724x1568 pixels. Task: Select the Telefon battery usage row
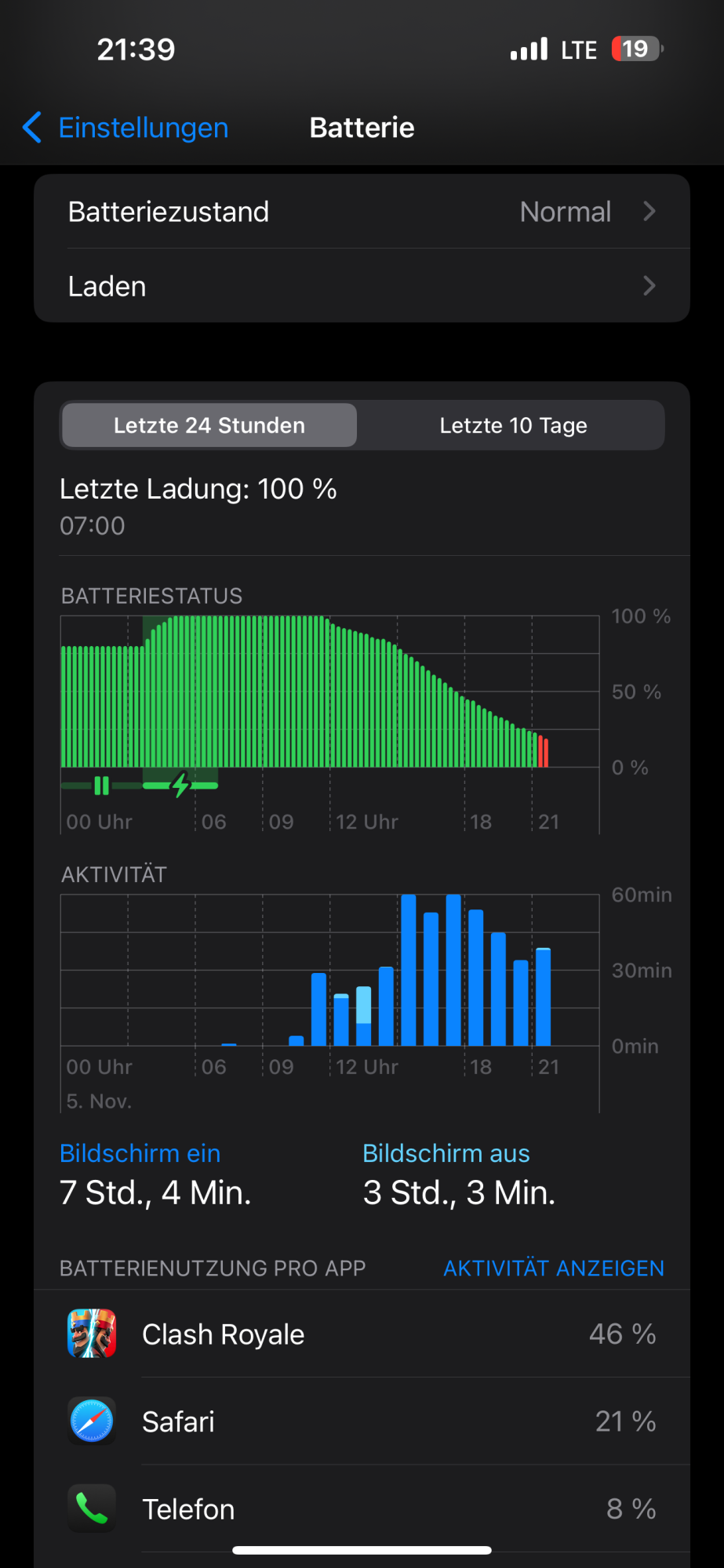[362, 1509]
